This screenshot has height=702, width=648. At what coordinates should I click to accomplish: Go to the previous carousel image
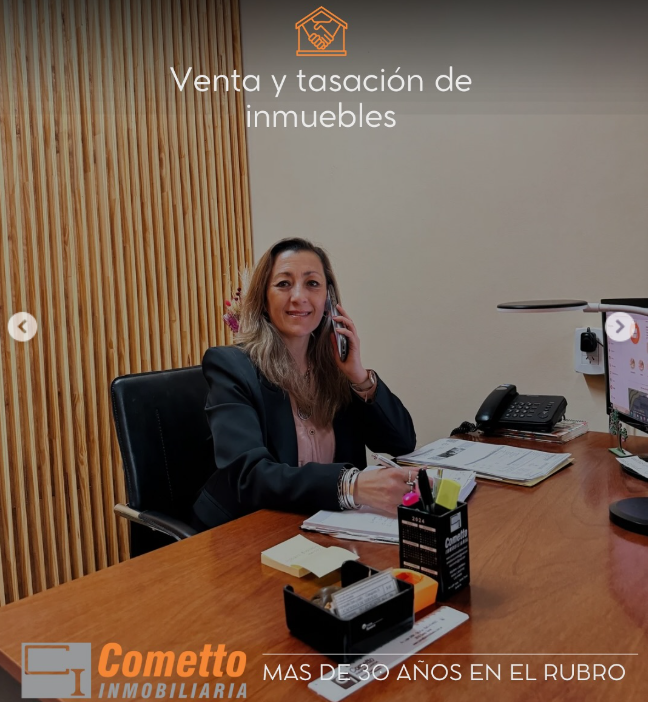tap(22, 326)
